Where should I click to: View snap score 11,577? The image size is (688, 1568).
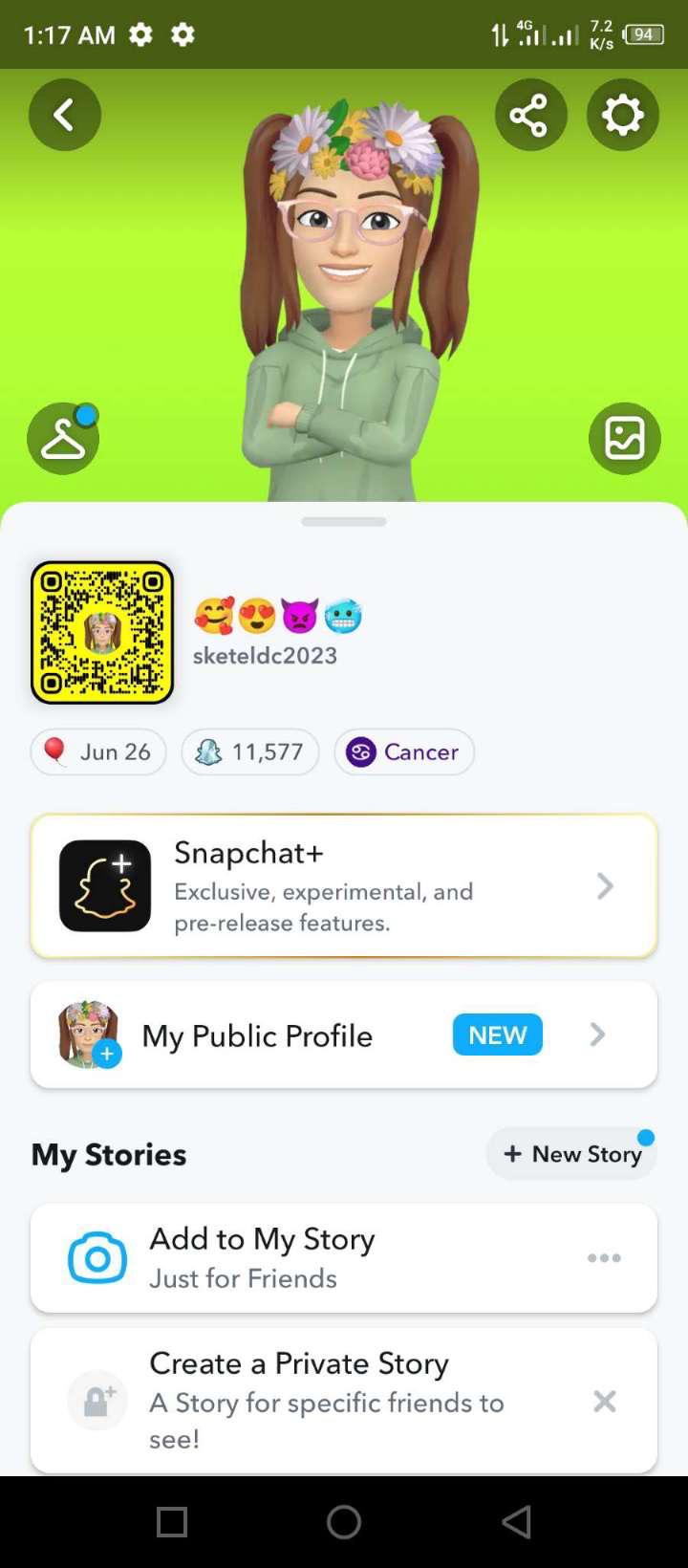coord(249,751)
